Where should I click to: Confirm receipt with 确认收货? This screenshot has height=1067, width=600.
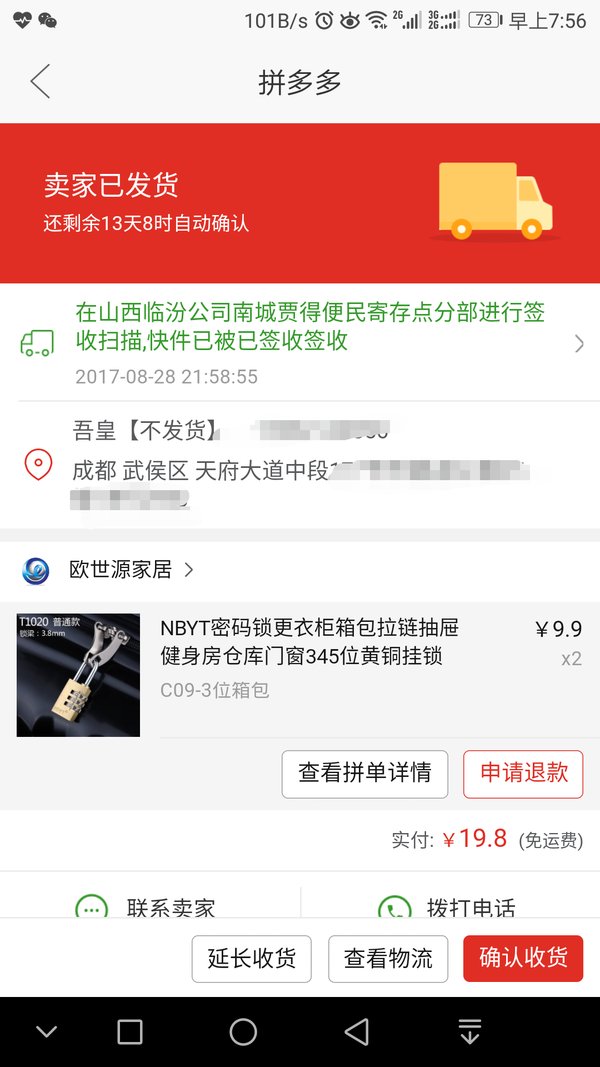coord(523,958)
